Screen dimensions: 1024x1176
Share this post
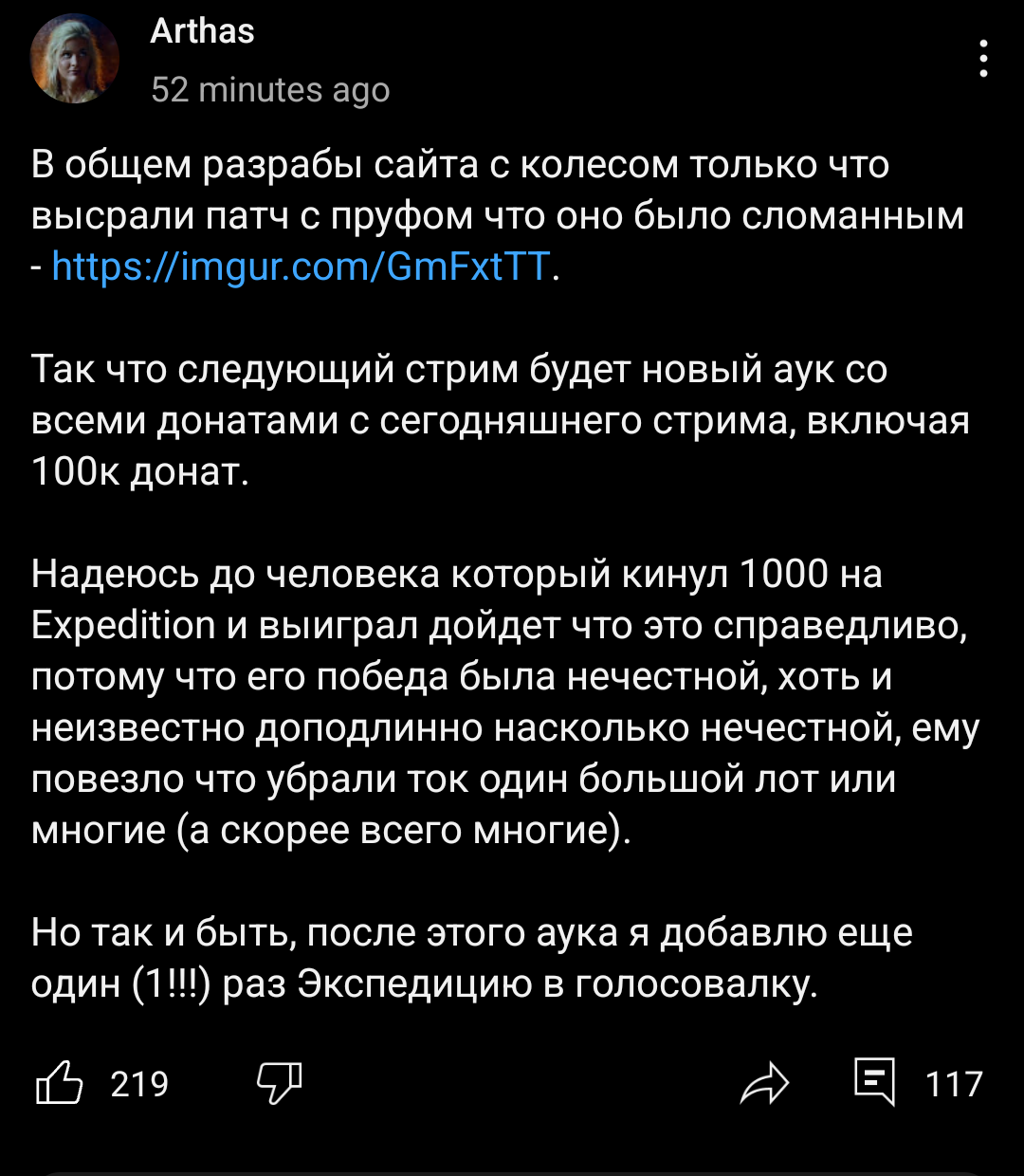[x=764, y=1083]
